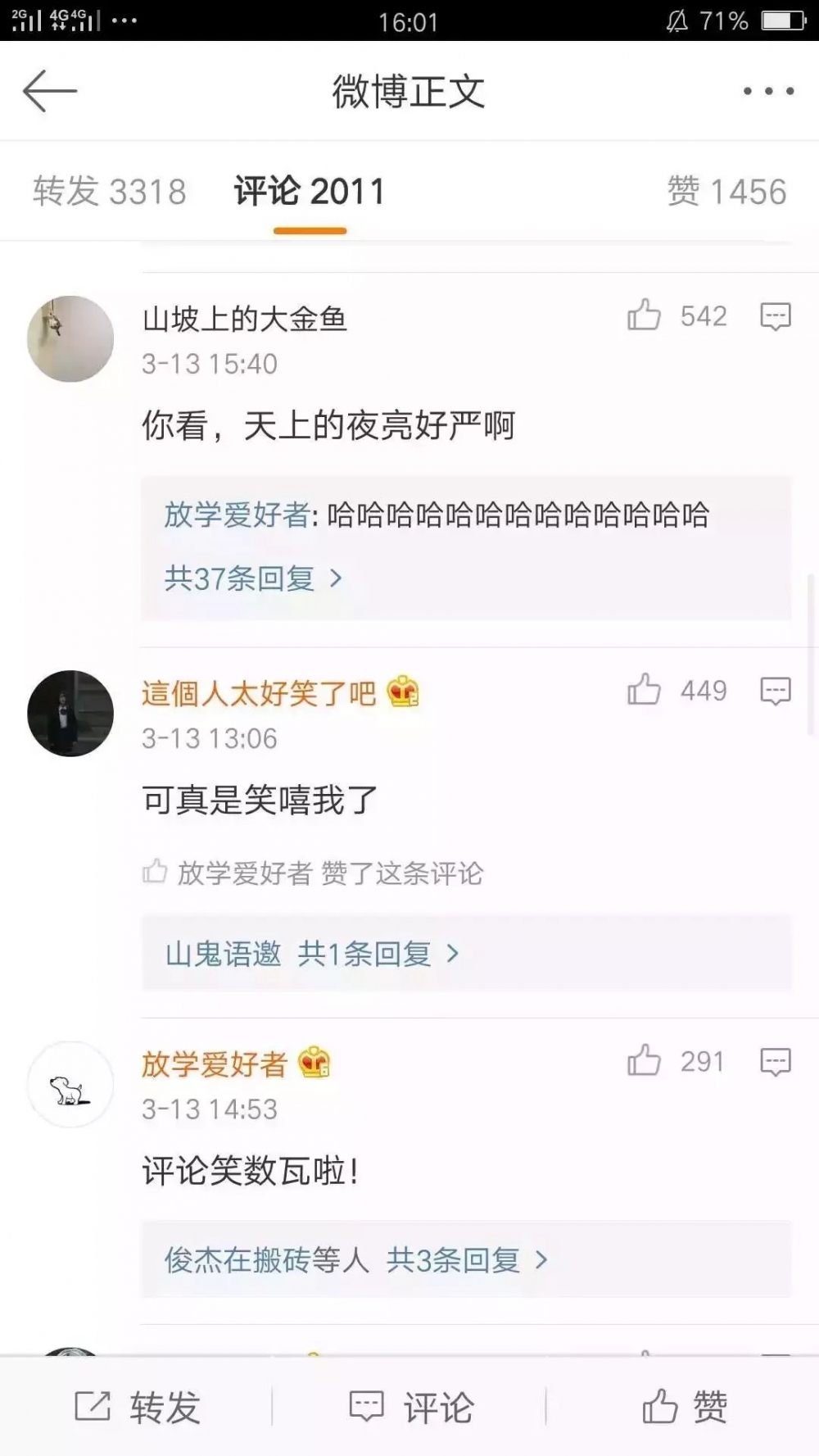Select the 评论 2011 tab
819x1456 pixels.
click(x=310, y=192)
